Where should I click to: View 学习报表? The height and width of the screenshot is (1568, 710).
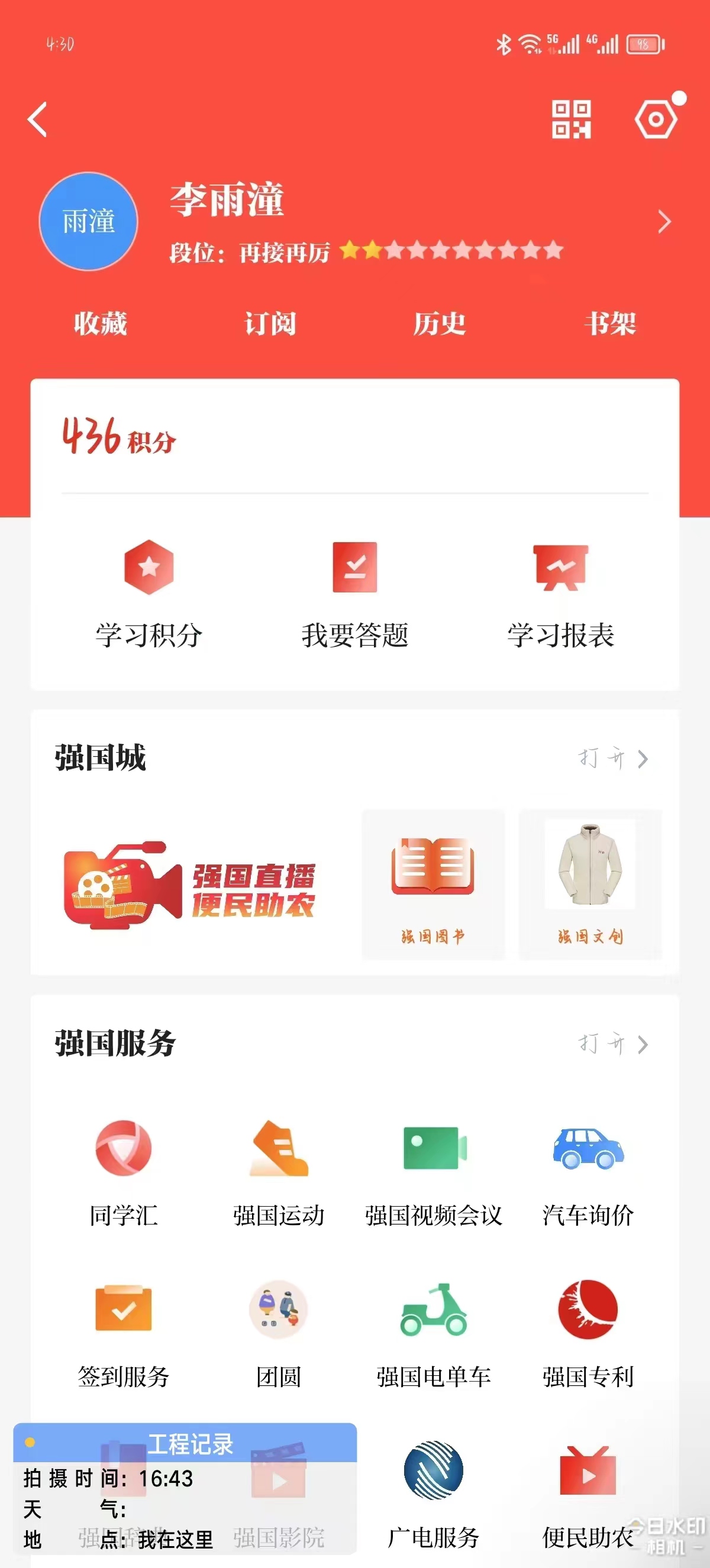(x=560, y=595)
